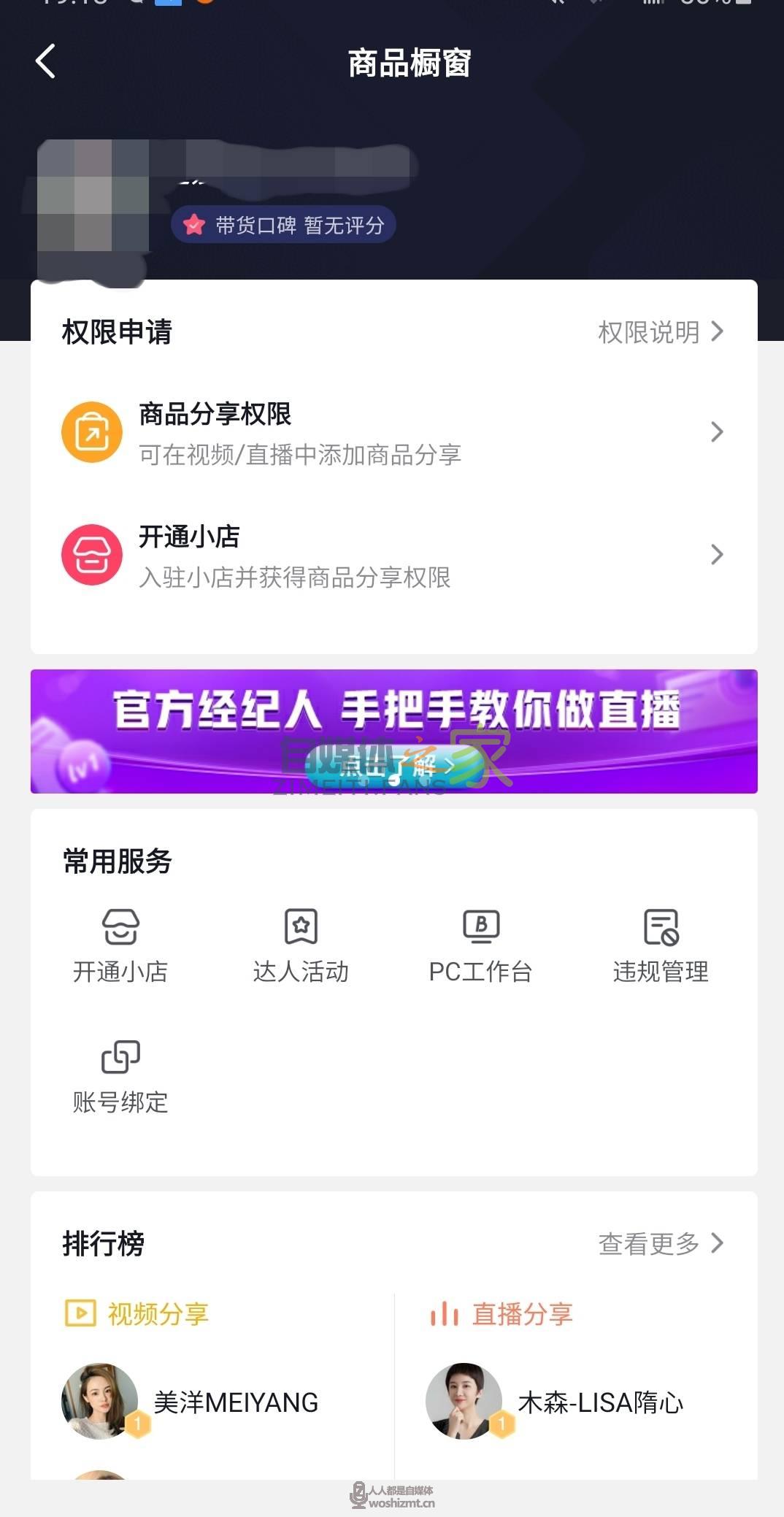Tap the back arrow at top left

[x=45, y=61]
